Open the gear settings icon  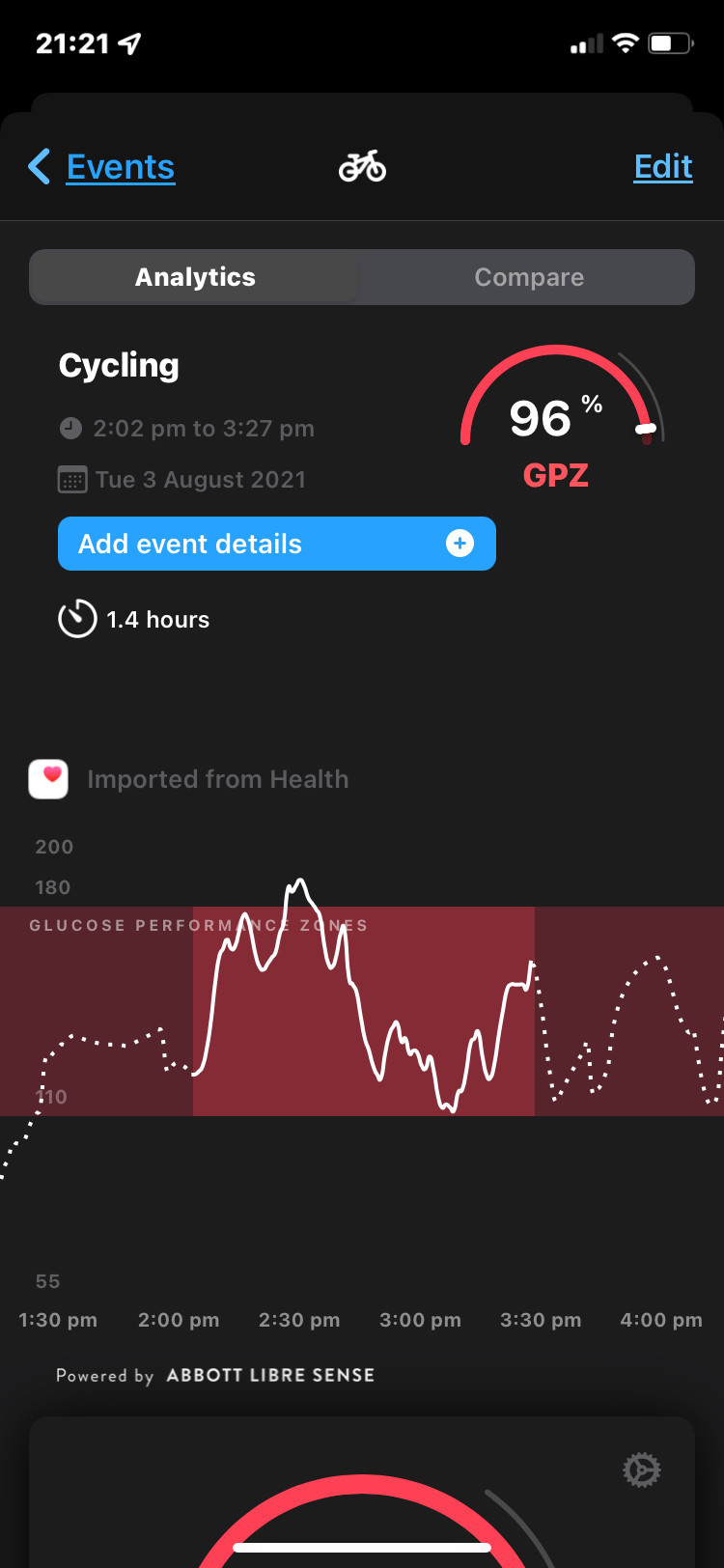tap(641, 1470)
